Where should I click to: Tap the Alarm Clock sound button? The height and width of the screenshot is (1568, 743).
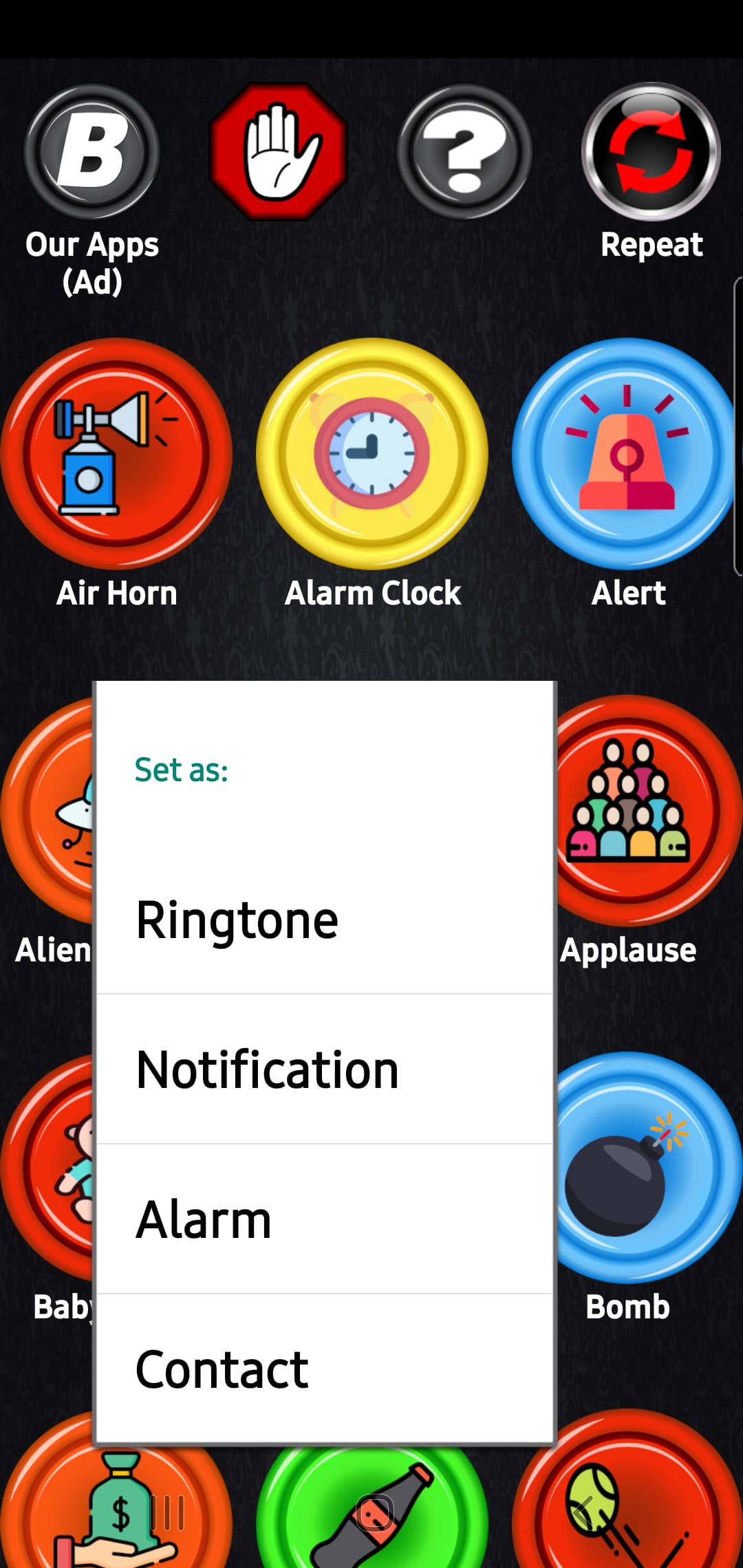[x=371, y=454]
